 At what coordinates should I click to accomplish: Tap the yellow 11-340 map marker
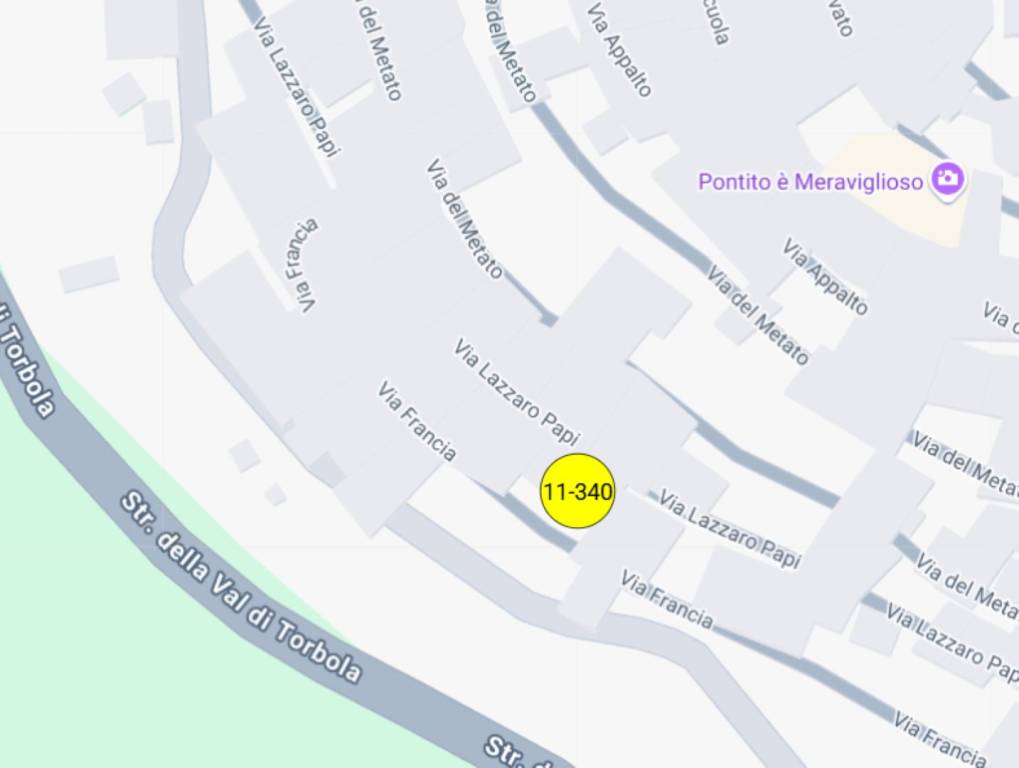click(577, 491)
